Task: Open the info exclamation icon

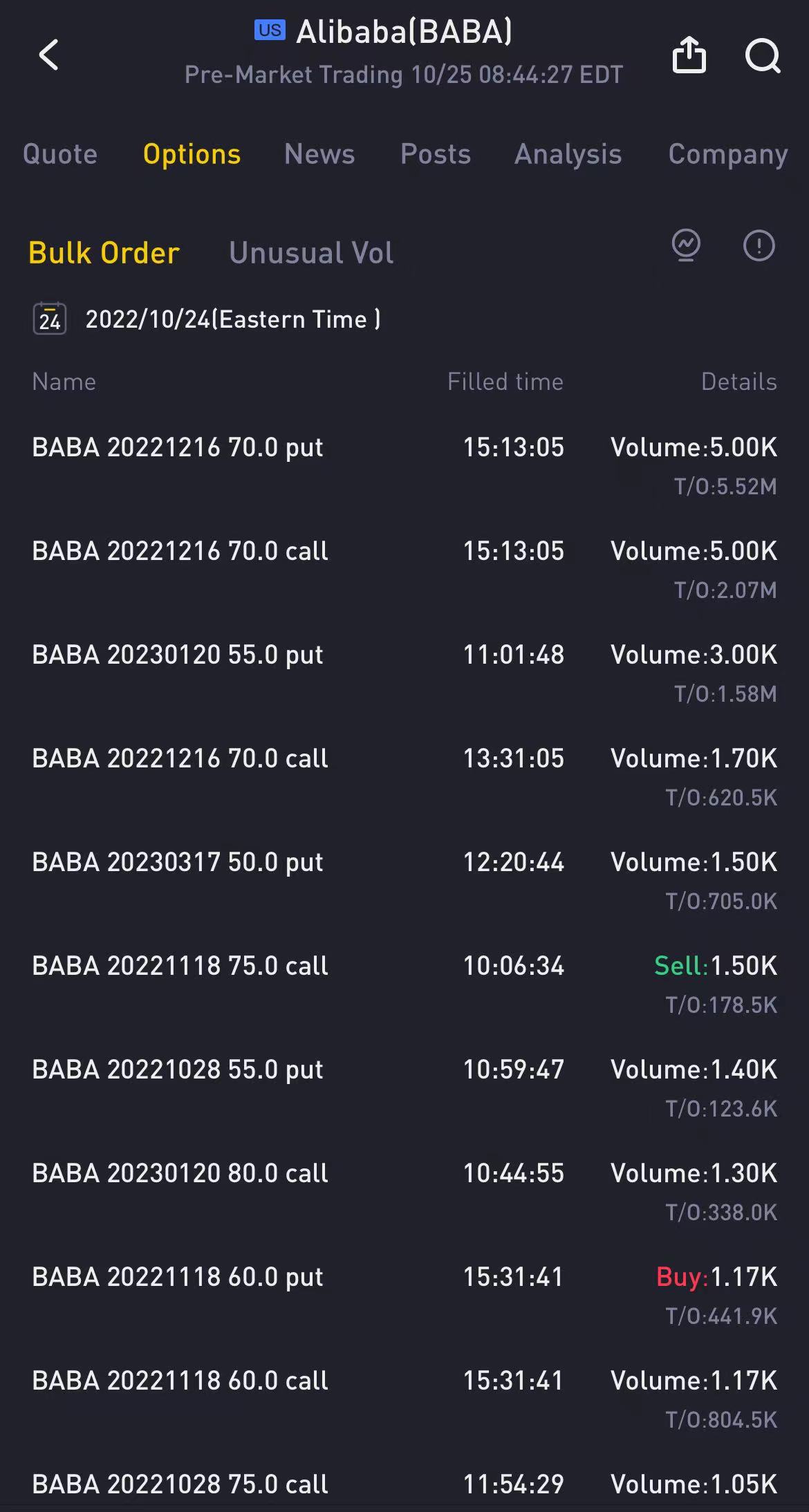Action: (x=759, y=245)
